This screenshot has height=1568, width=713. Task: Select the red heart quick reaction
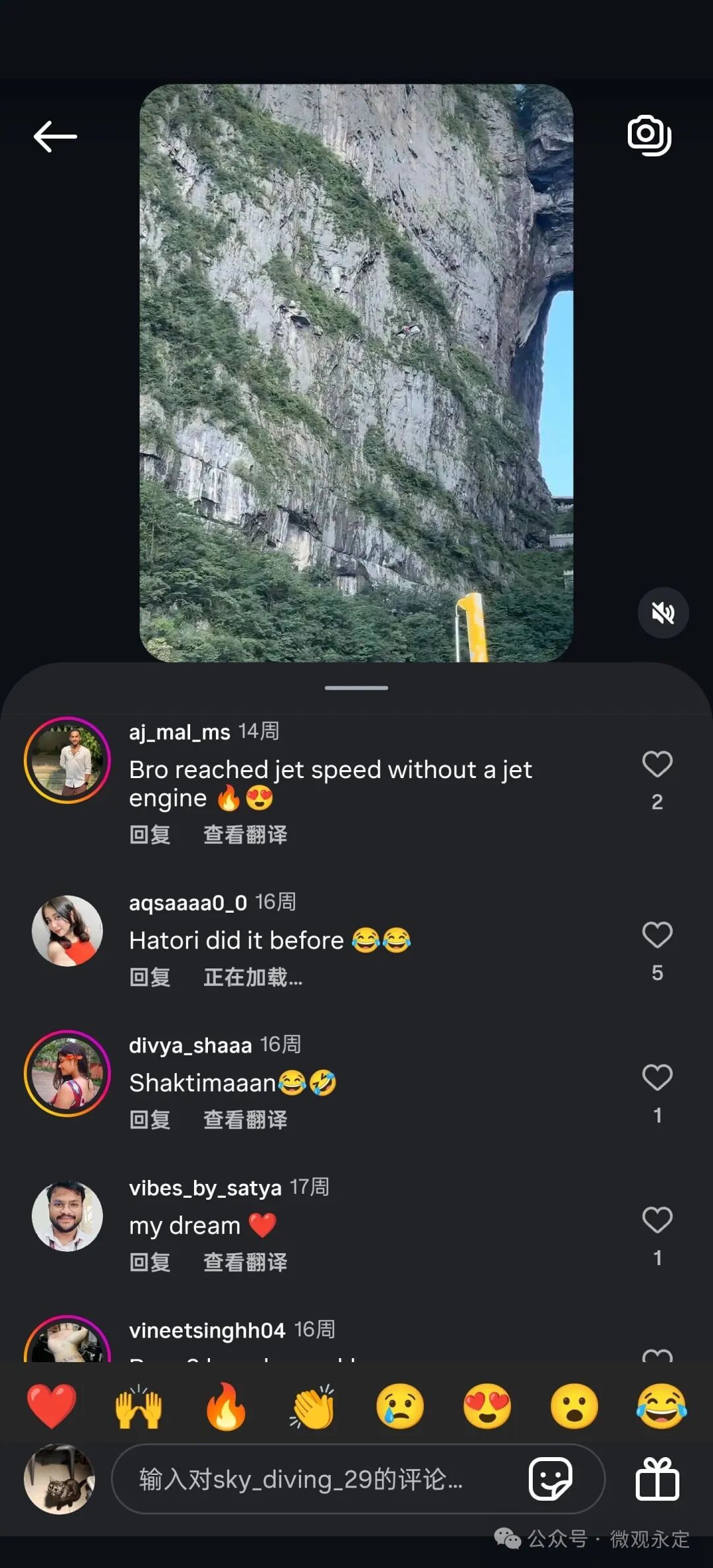[x=51, y=1406]
